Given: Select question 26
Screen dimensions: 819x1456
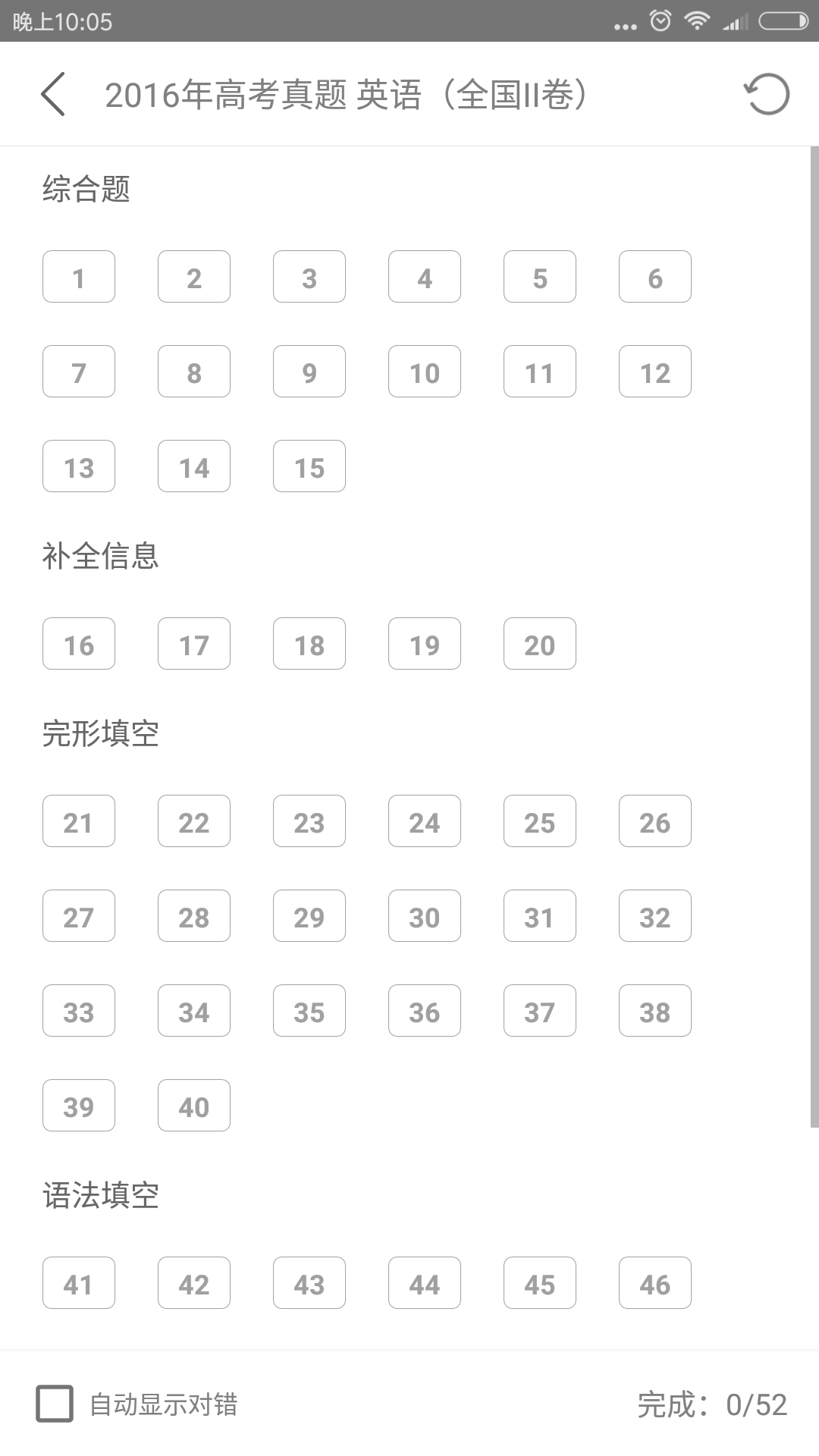Looking at the screenshot, I should [x=655, y=821].
